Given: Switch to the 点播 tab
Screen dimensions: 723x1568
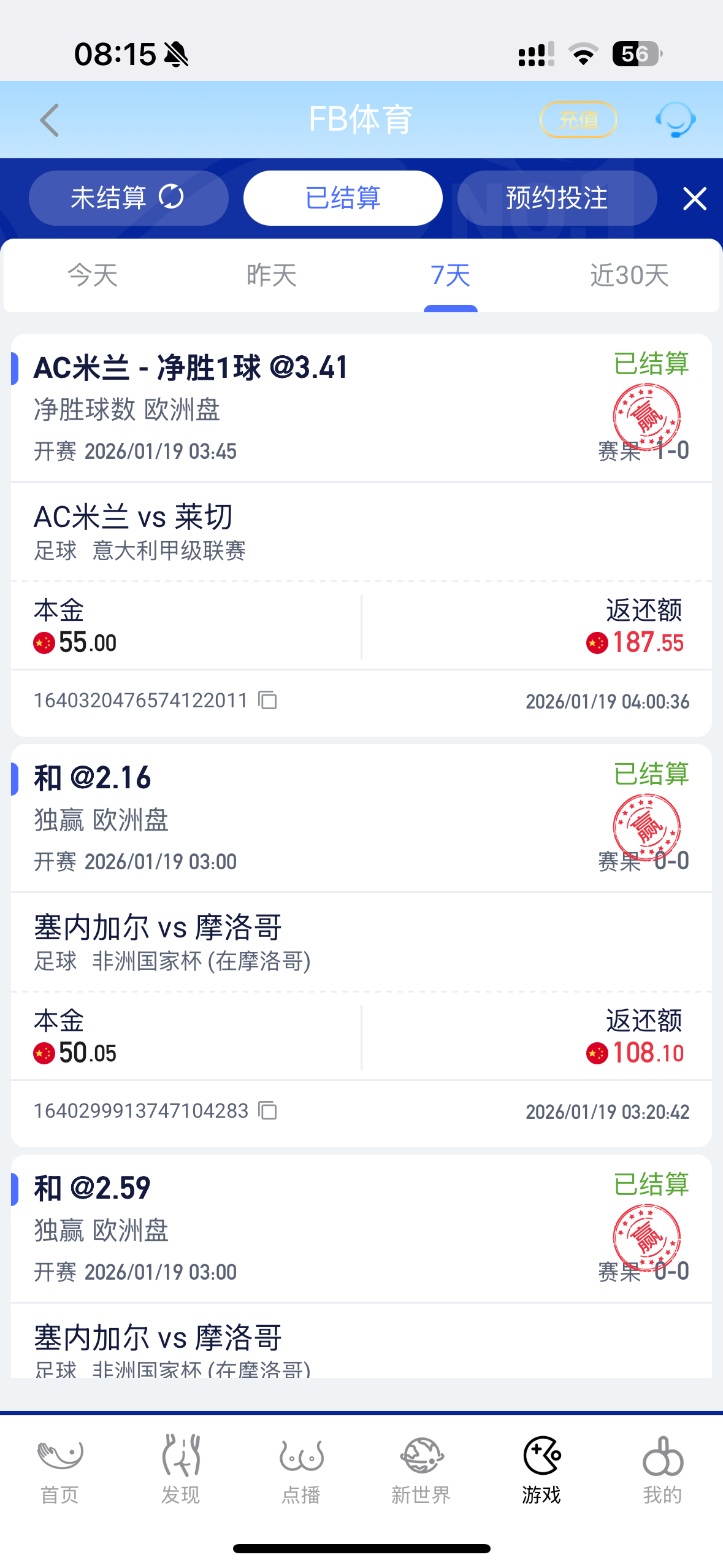Looking at the screenshot, I should (300, 1470).
